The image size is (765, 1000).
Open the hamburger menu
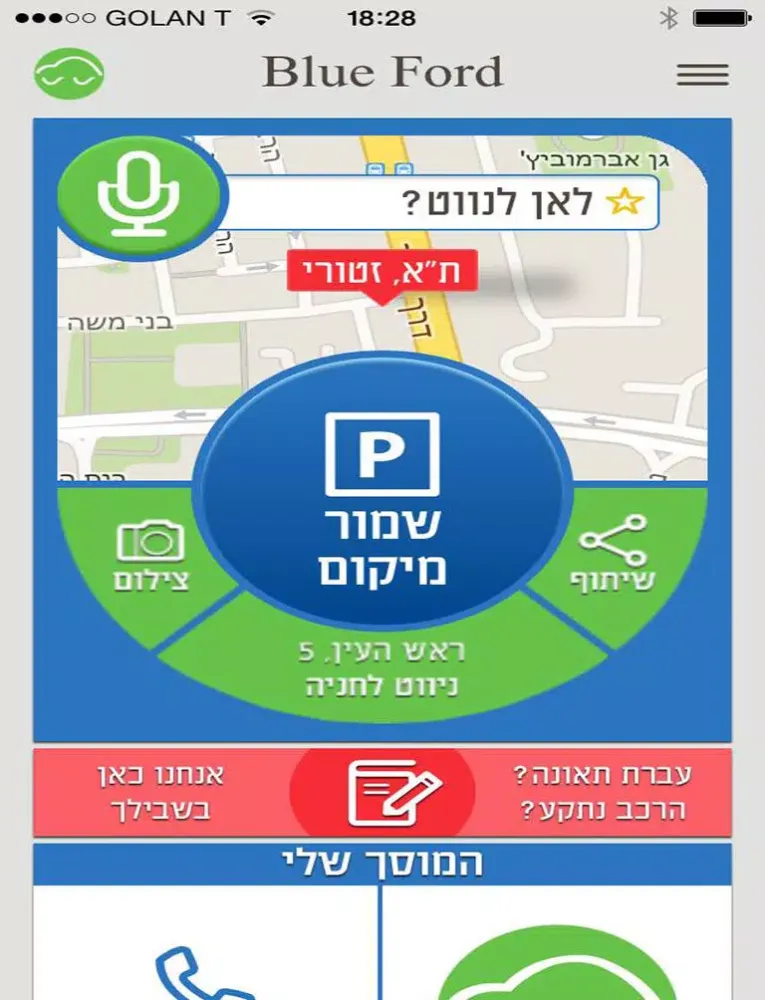(702, 74)
